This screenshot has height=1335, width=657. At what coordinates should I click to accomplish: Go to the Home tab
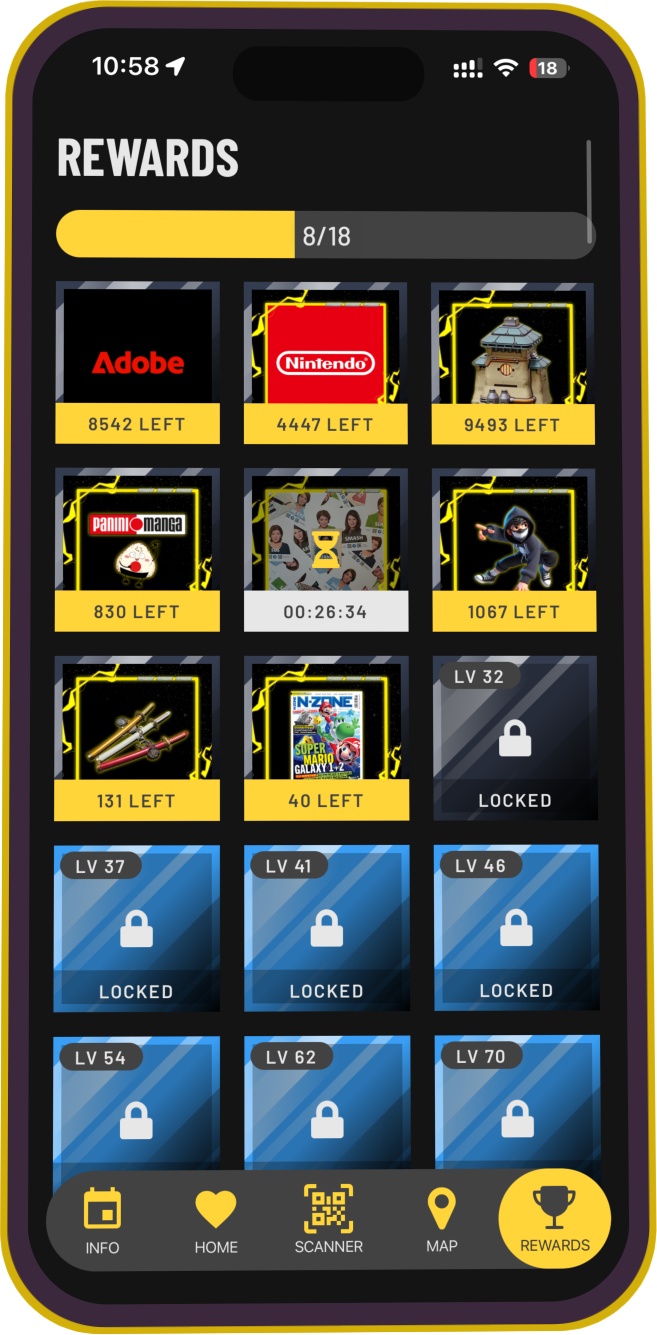point(216,1221)
